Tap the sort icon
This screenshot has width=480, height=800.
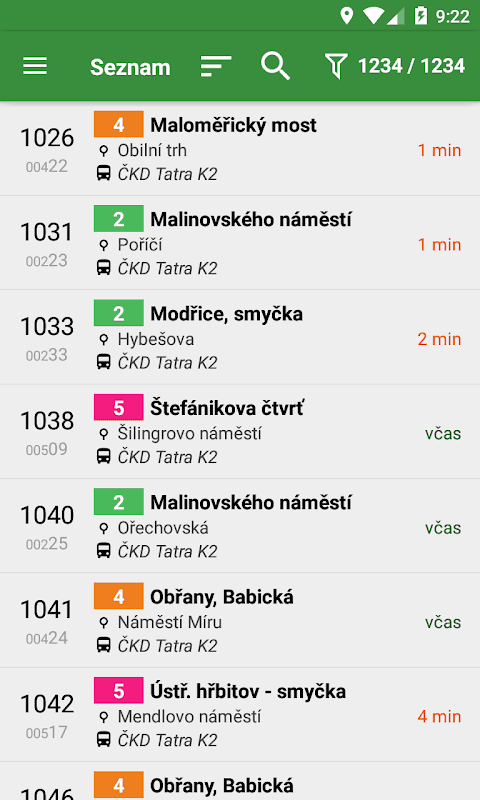click(216, 66)
